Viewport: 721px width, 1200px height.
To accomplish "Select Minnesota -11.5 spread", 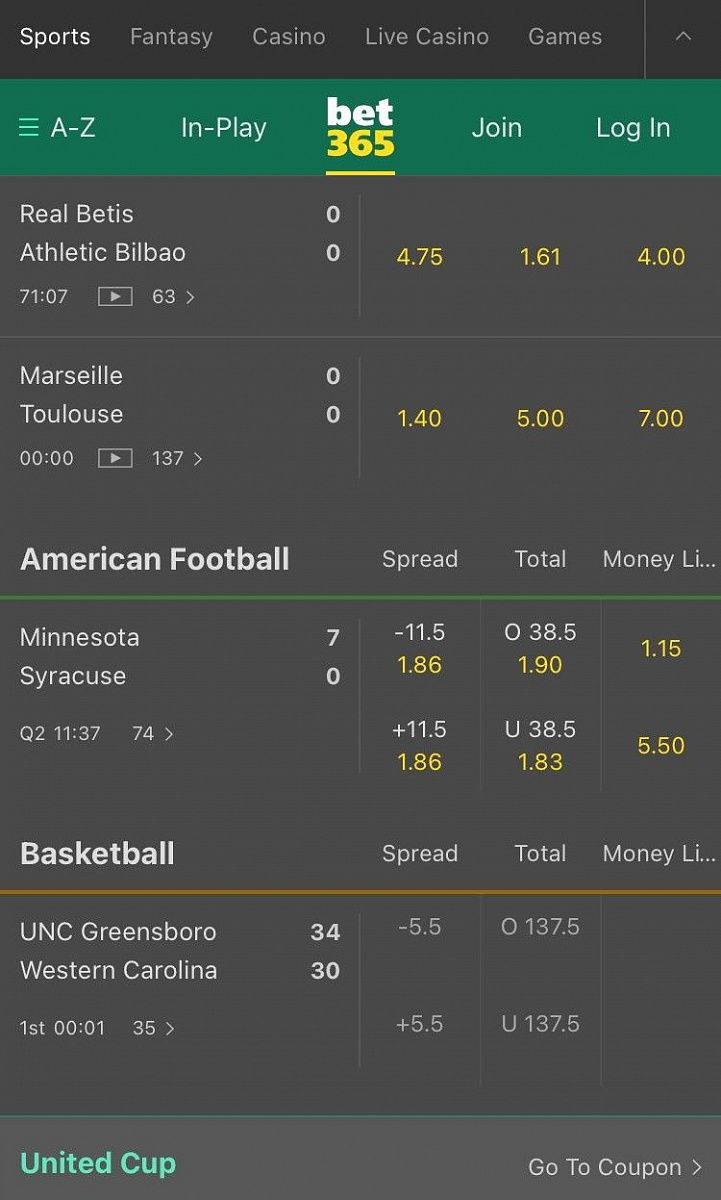I will pyautogui.click(x=420, y=649).
